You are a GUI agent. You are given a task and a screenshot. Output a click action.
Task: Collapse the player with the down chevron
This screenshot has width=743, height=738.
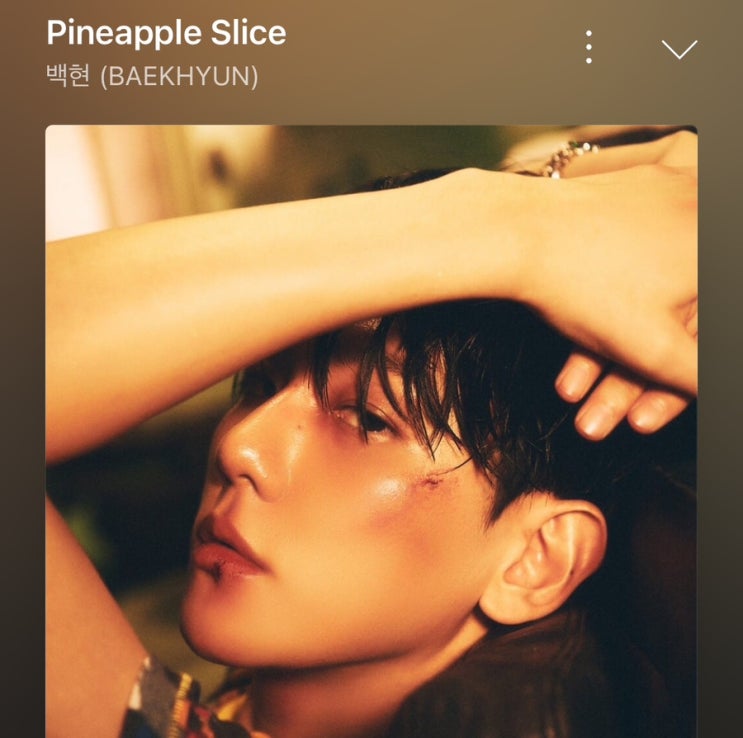[679, 49]
